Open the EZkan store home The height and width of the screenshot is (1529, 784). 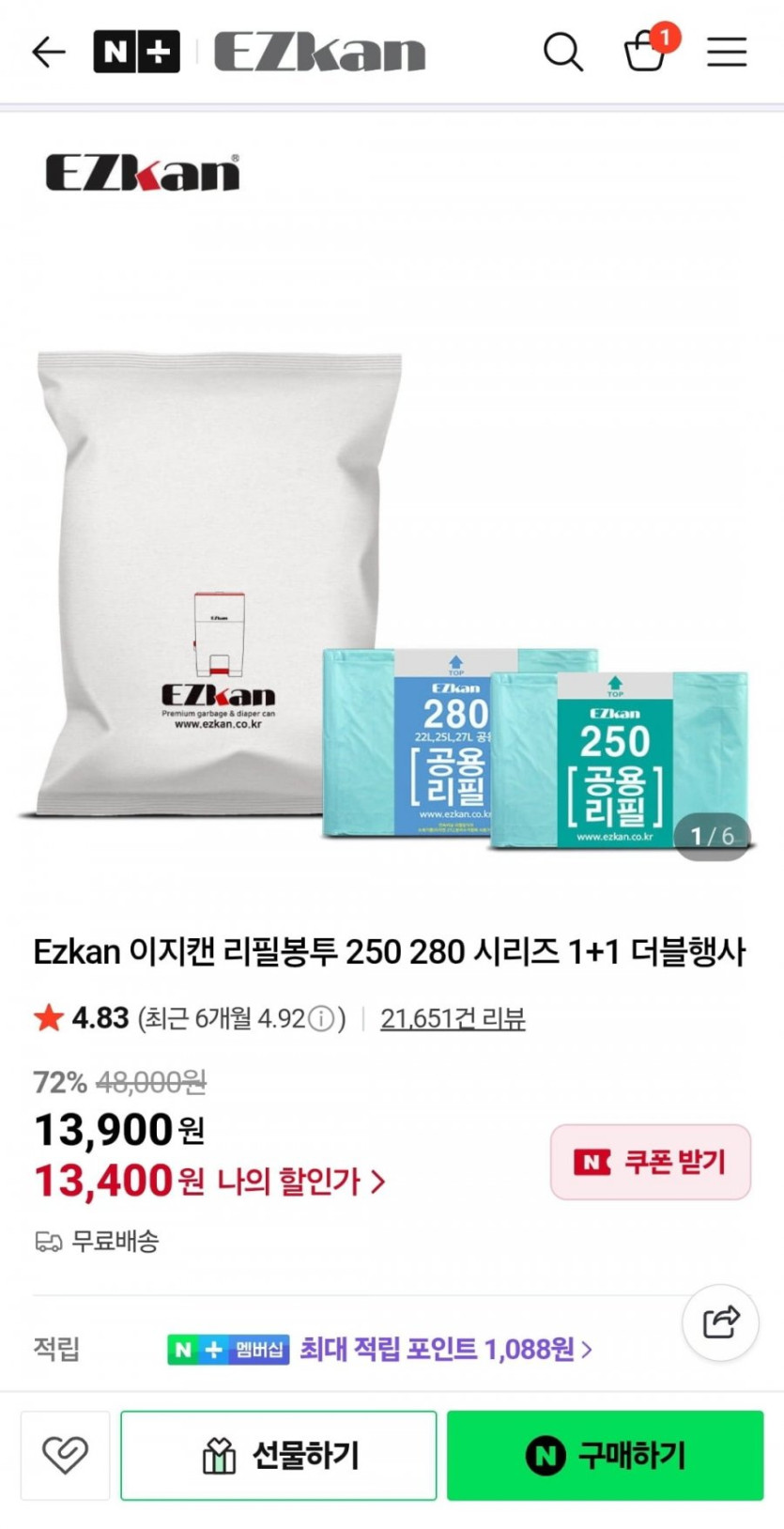(x=319, y=52)
